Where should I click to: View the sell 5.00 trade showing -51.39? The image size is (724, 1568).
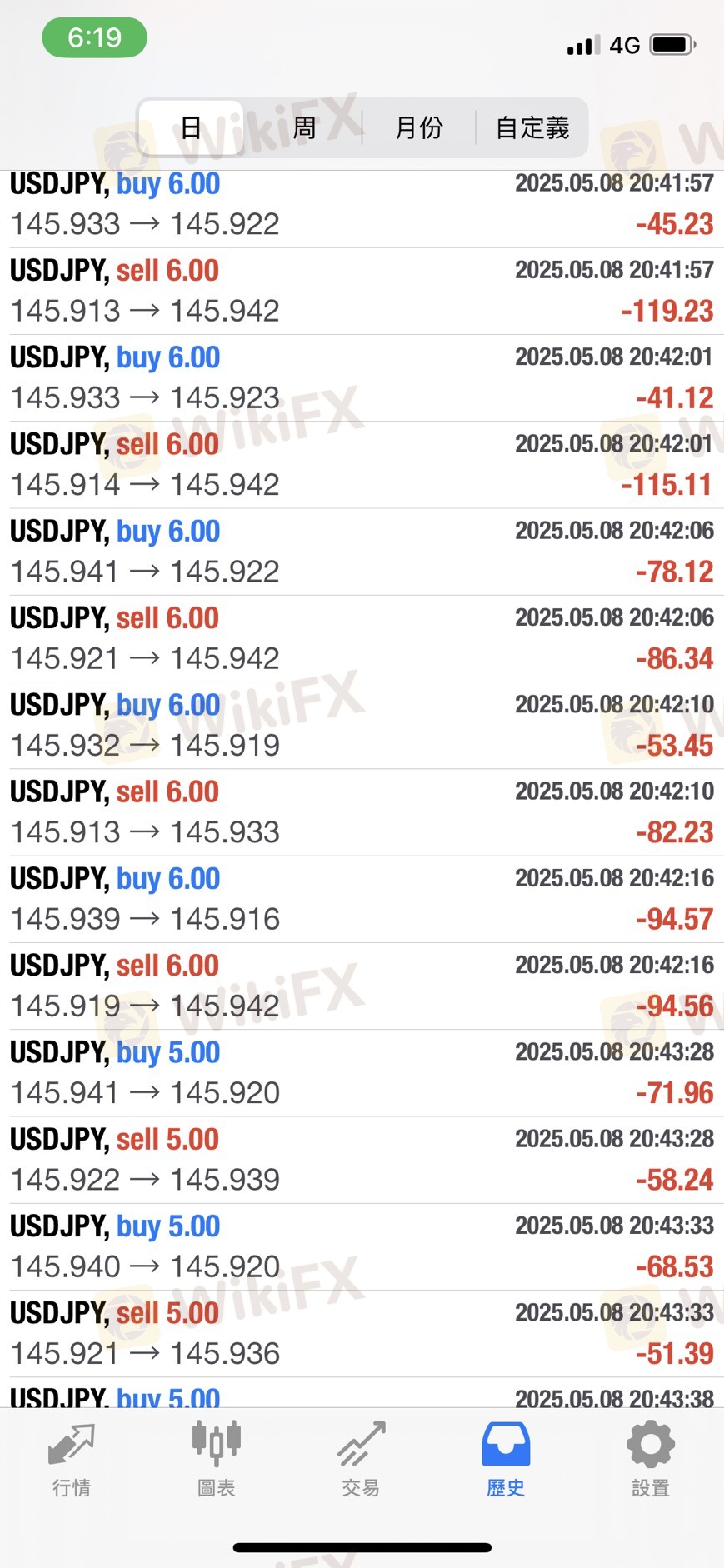pos(362,1333)
